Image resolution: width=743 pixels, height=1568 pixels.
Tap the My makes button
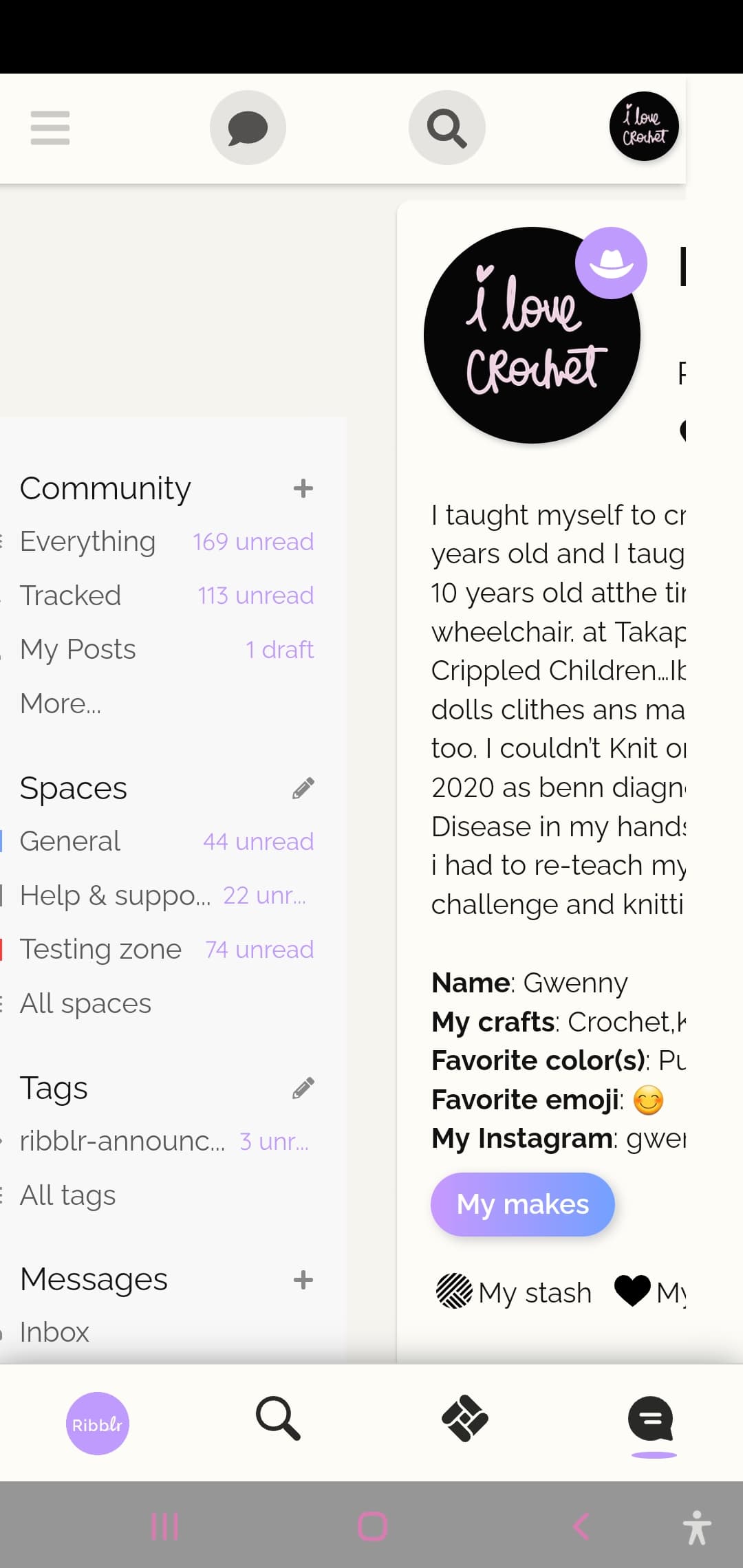pyautogui.click(x=523, y=1204)
